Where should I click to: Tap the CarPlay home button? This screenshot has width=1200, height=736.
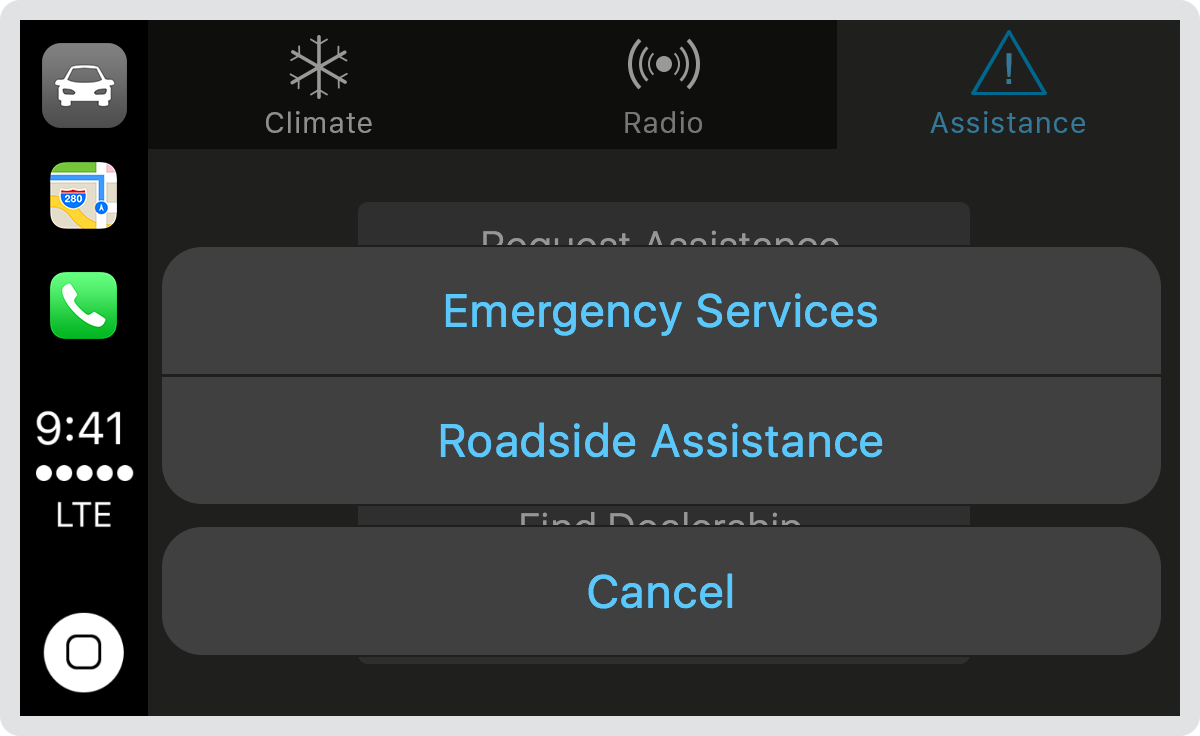coord(84,653)
